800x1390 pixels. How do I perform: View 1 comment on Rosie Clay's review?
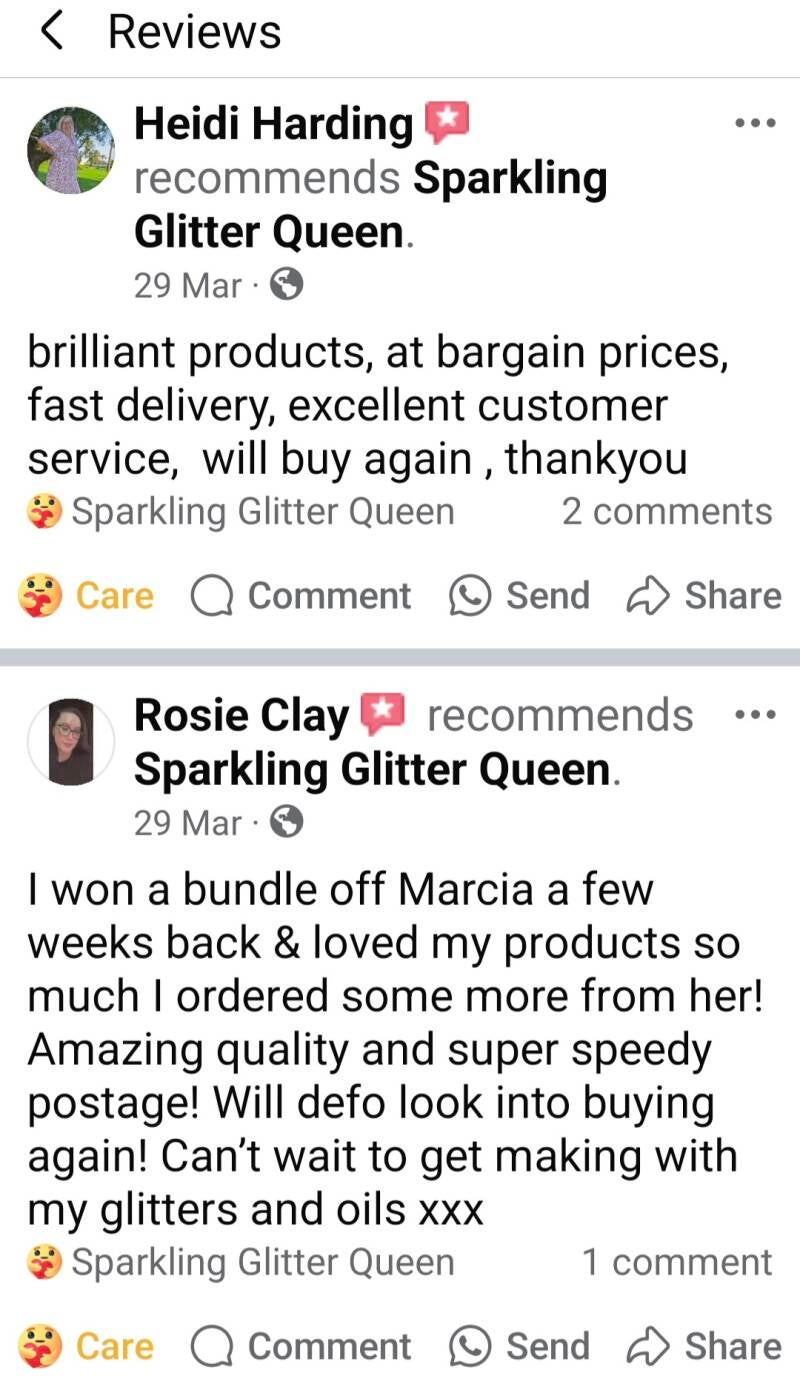pyautogui.click(x=677, y=1262)
